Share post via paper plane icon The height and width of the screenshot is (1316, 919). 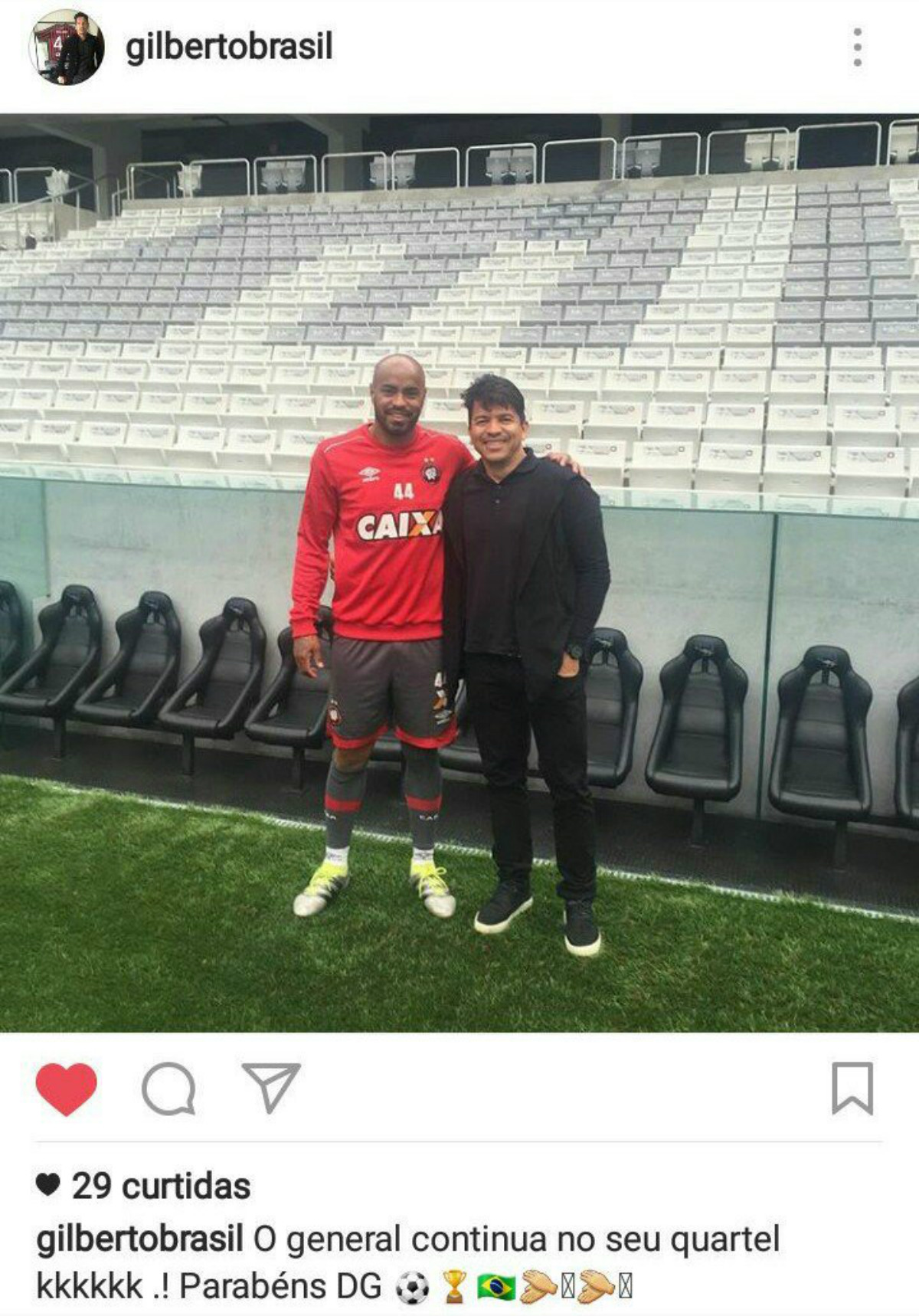coord(270,1086)
